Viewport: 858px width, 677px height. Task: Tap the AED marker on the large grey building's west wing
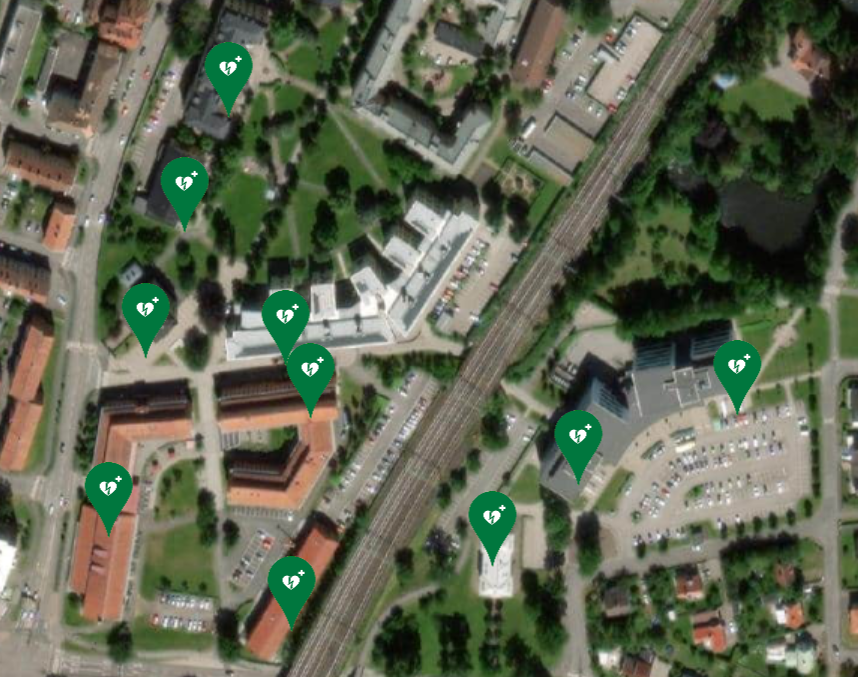click(578, 438)
